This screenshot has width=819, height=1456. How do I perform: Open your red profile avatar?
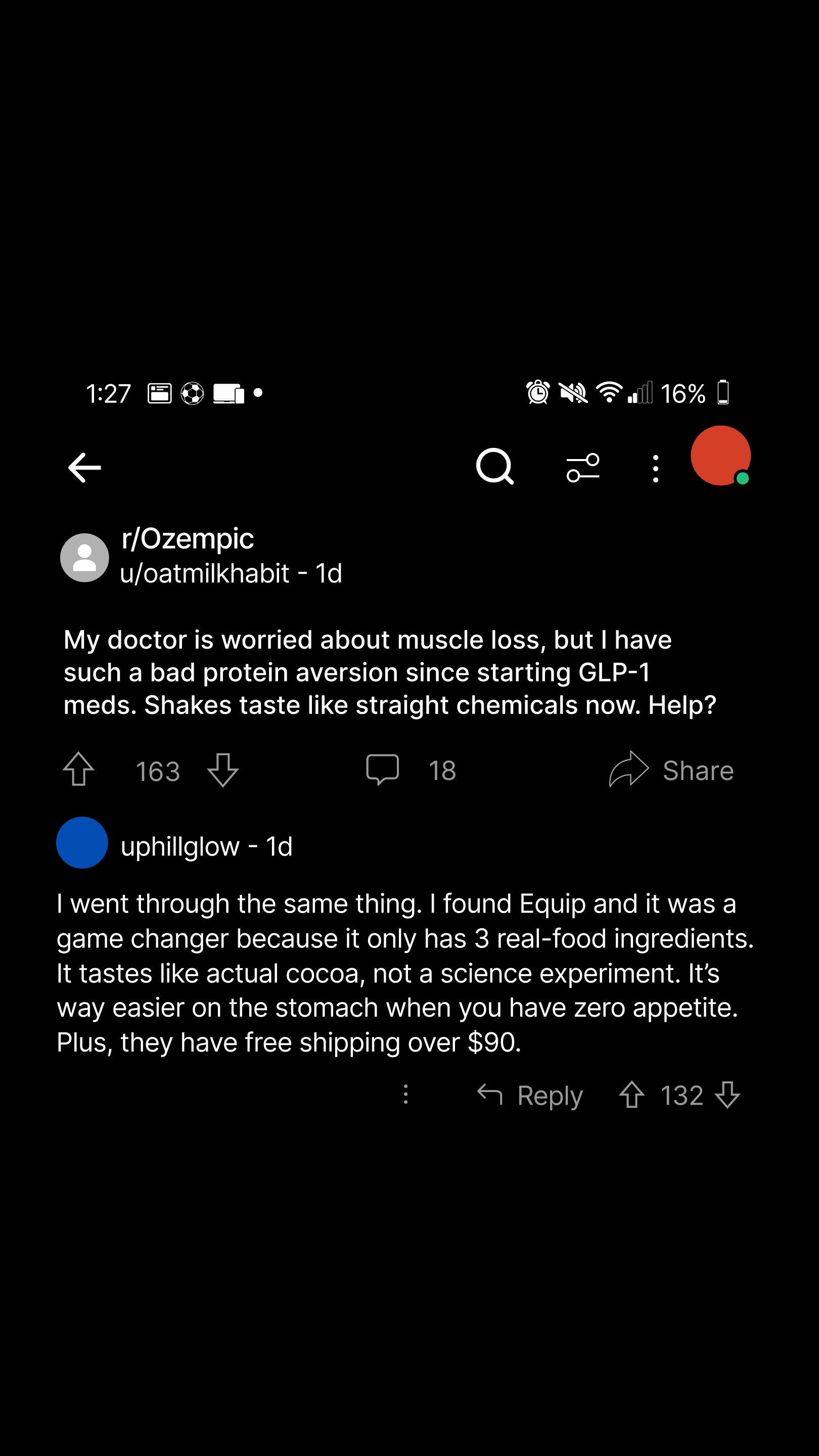pyautogui.click(x=720, y=456)
